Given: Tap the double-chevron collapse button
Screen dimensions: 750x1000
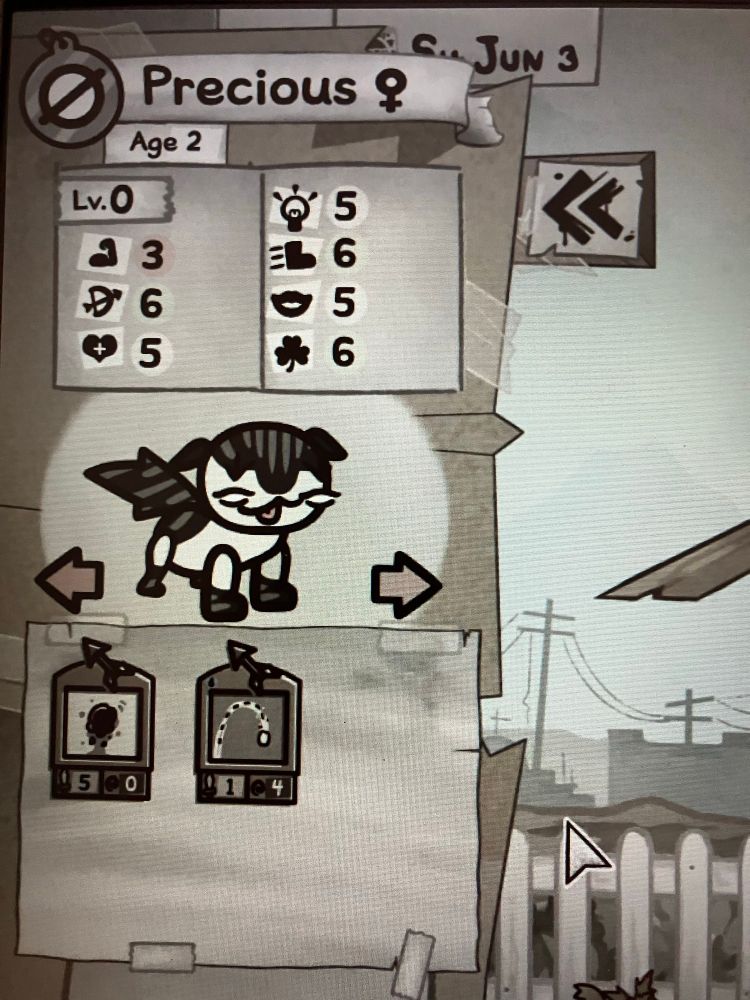Looking at the screenshot, I should (x=590, y=209).
